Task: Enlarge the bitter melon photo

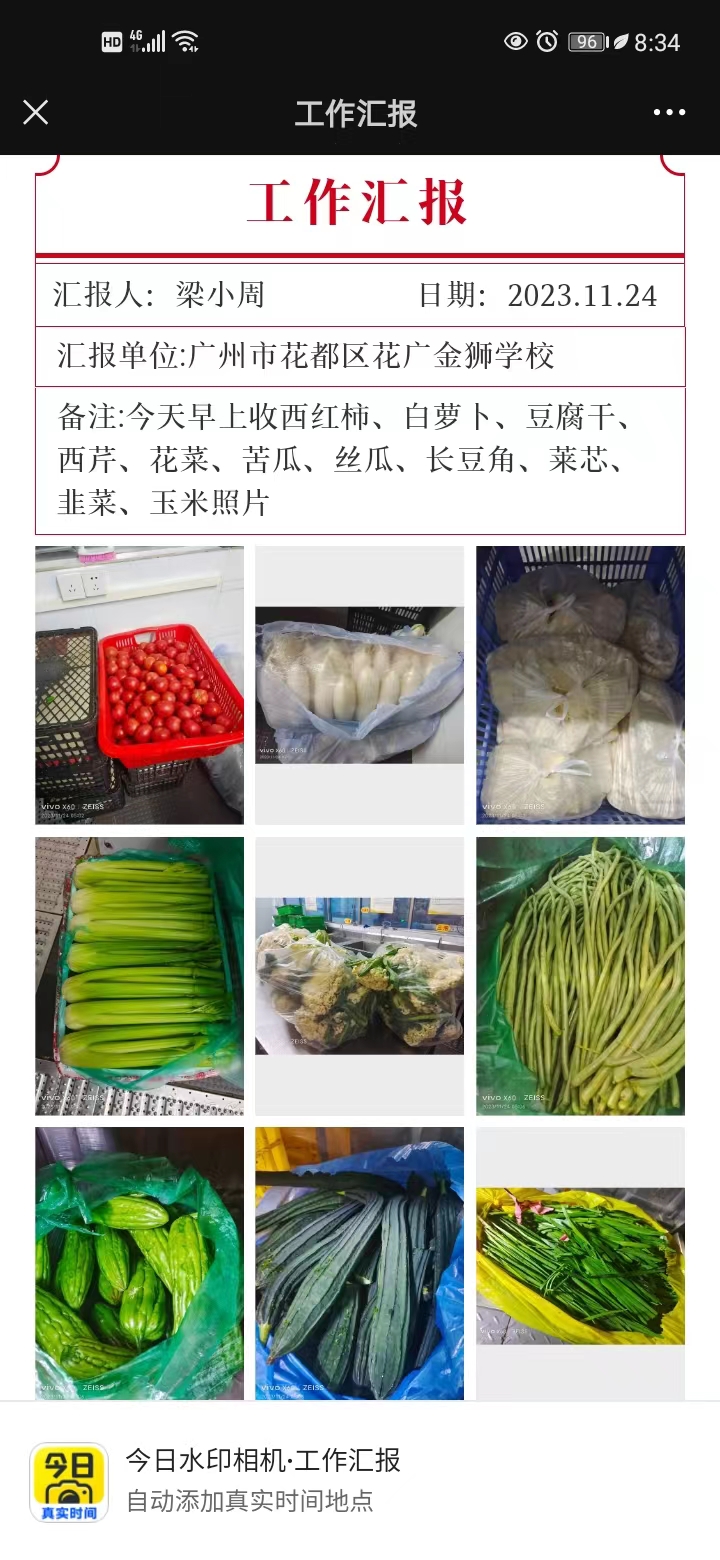Action: [140, 1262]
